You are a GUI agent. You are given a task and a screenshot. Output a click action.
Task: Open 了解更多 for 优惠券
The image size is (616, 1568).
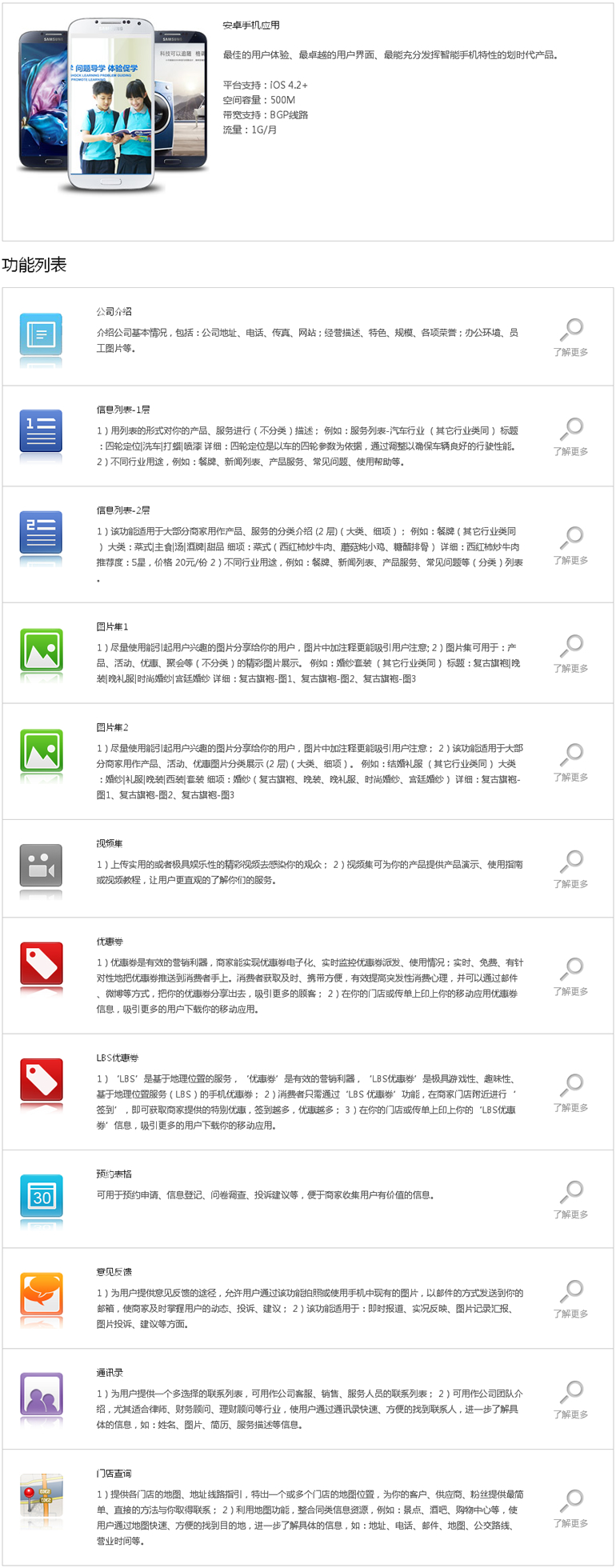pyautogui.click(x=570, y=977)
